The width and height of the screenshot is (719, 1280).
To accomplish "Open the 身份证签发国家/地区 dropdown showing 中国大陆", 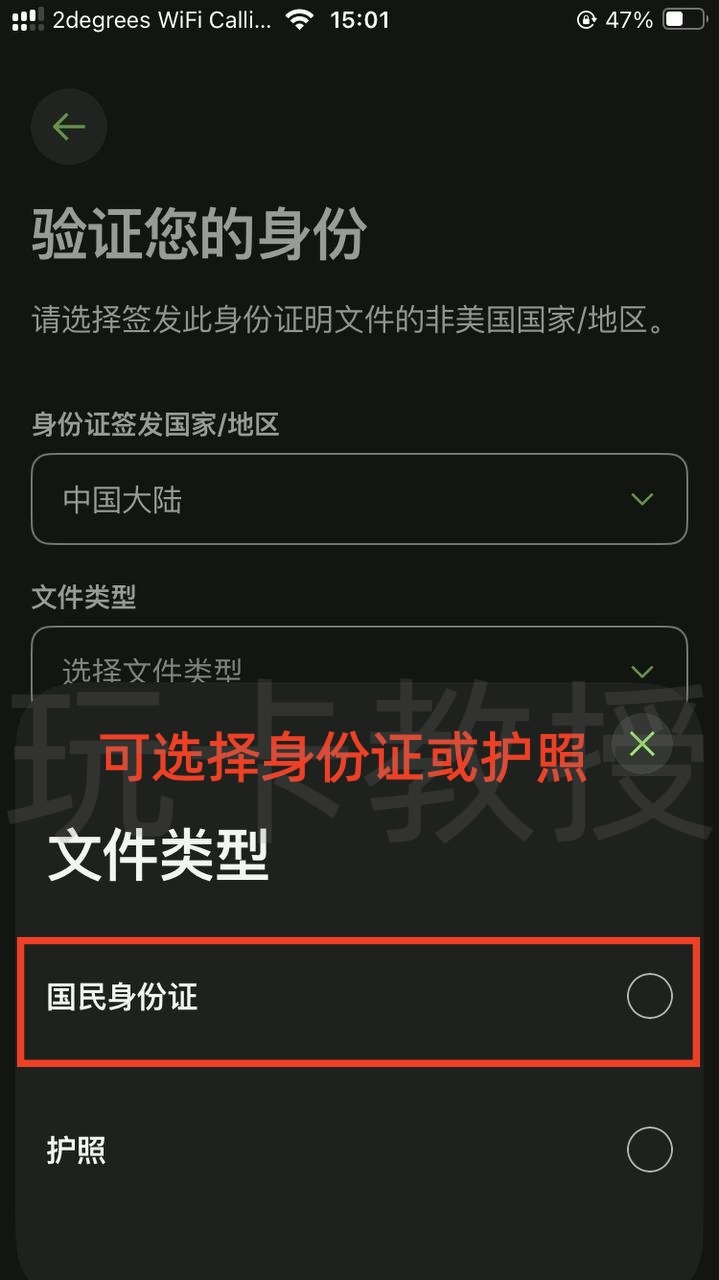I will tap(359, 499).
